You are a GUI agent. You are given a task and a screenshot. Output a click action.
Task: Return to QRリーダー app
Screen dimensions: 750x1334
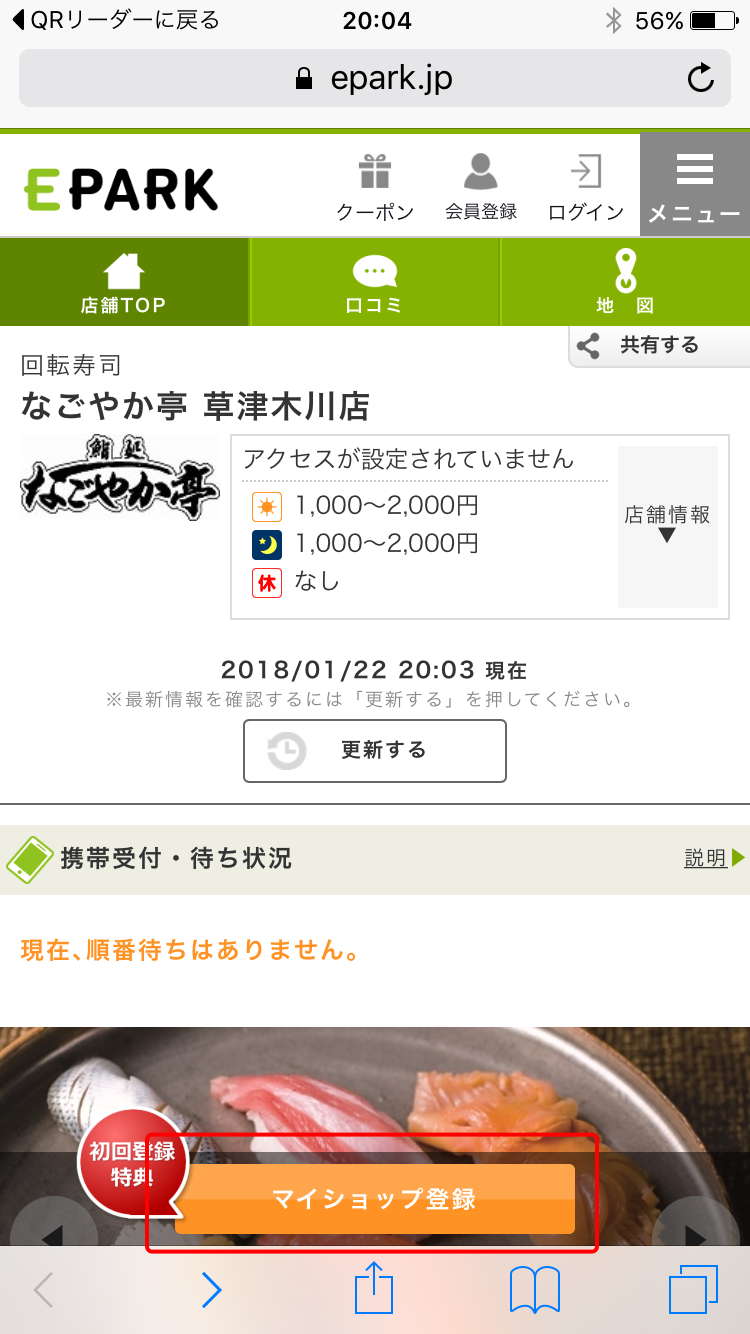[115, 20]
